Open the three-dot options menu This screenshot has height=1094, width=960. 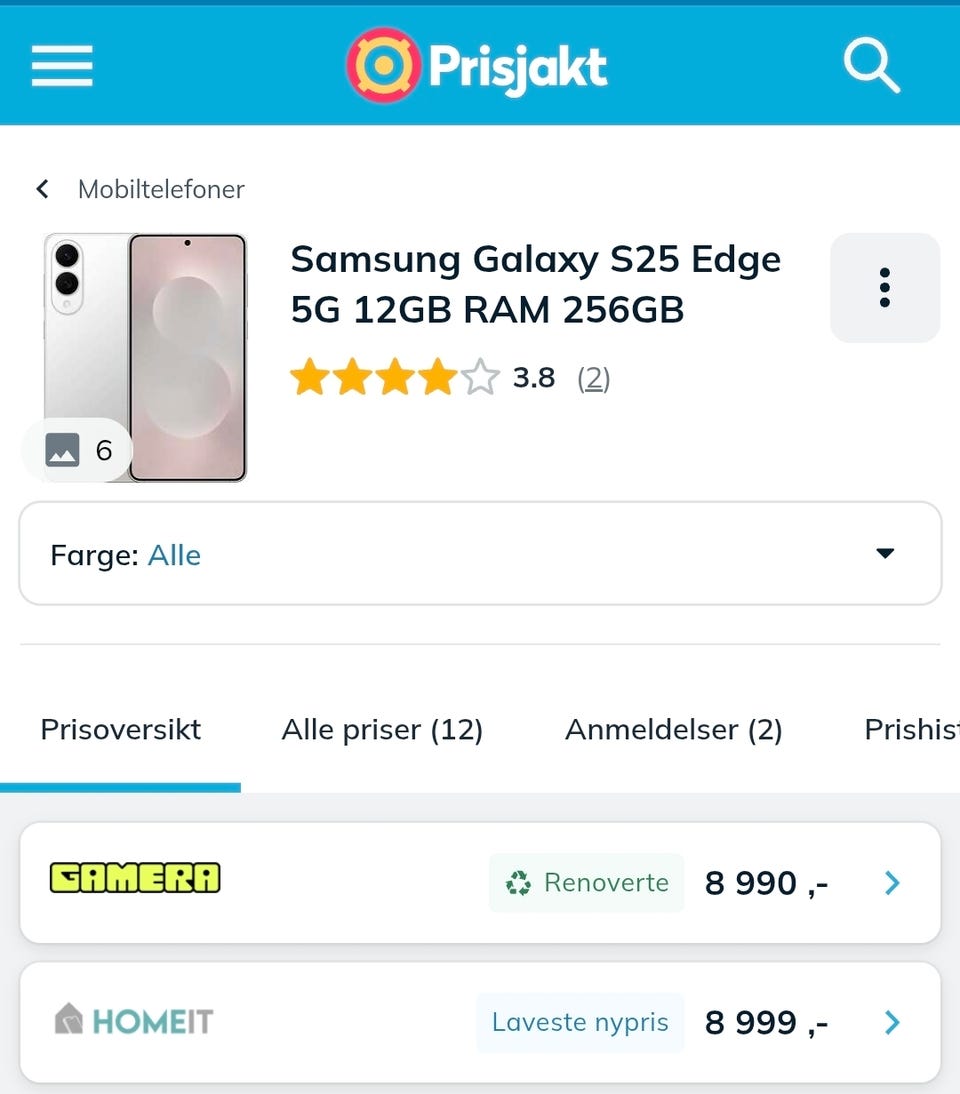point(884,287)
